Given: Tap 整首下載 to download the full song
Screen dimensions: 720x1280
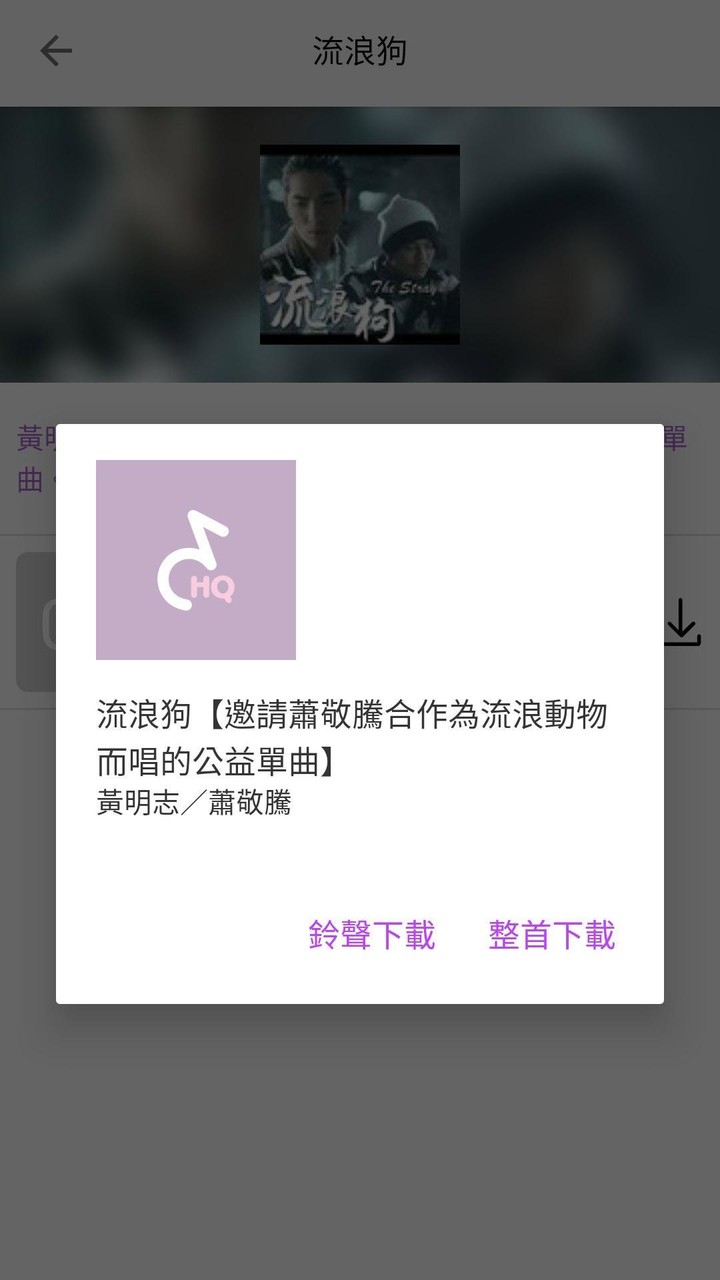Looking at the screenshot, I should 553,936.
